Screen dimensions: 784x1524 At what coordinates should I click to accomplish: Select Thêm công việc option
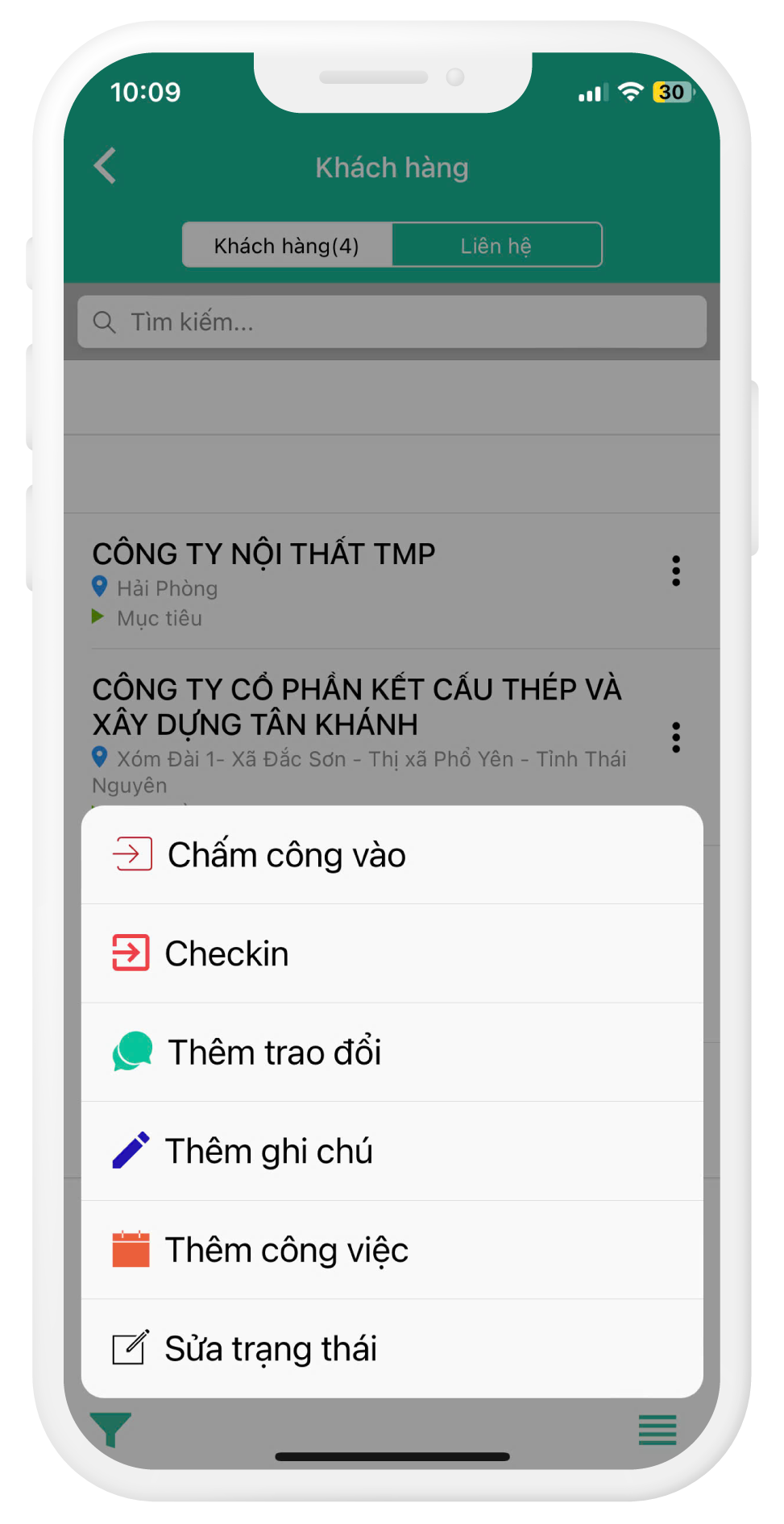pos(392,1250)
